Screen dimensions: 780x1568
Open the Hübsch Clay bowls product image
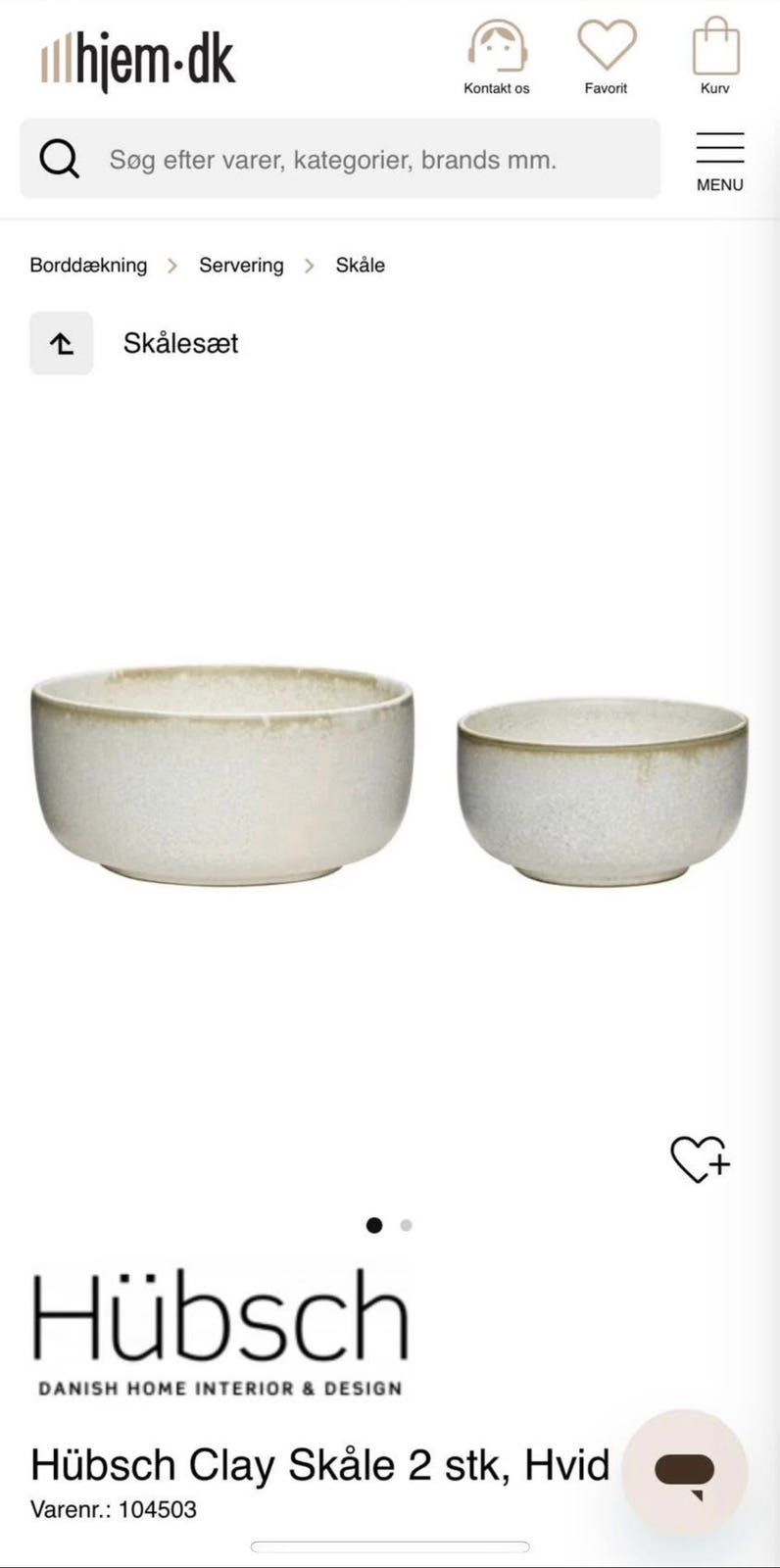click(390, 774)
